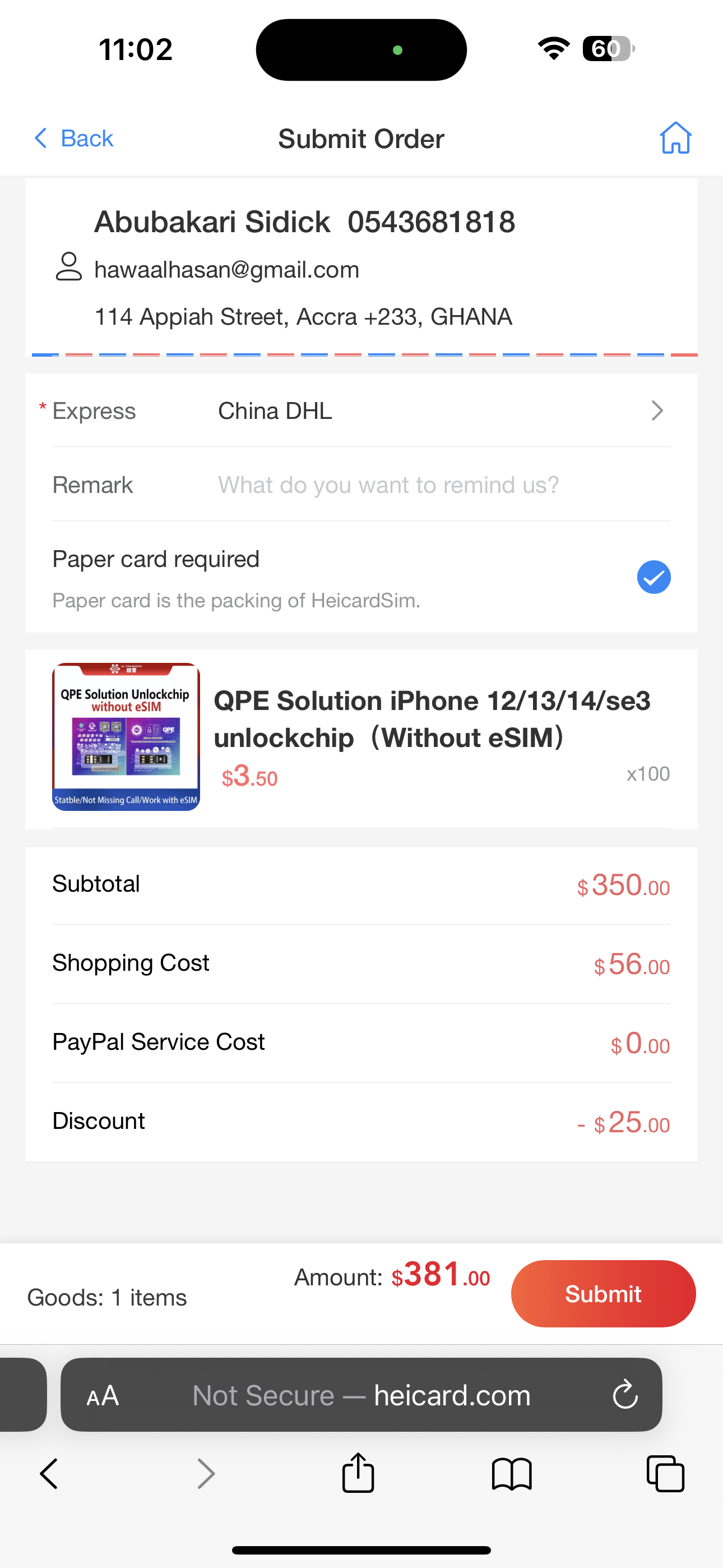Open Safari bookmarks
The width and height of the screenshot is (723, 1568).
[512, 1474]
